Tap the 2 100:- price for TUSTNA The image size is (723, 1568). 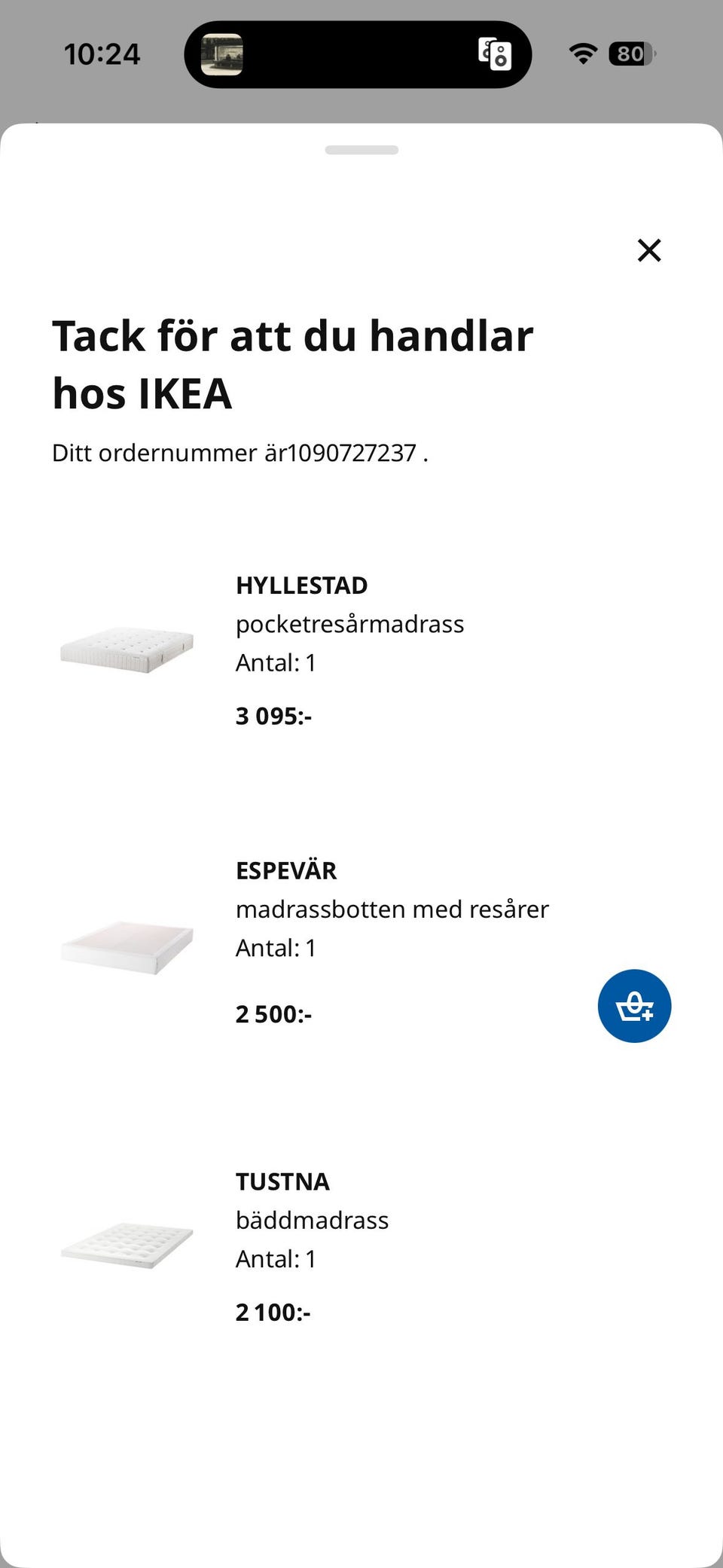(273, 1312)
